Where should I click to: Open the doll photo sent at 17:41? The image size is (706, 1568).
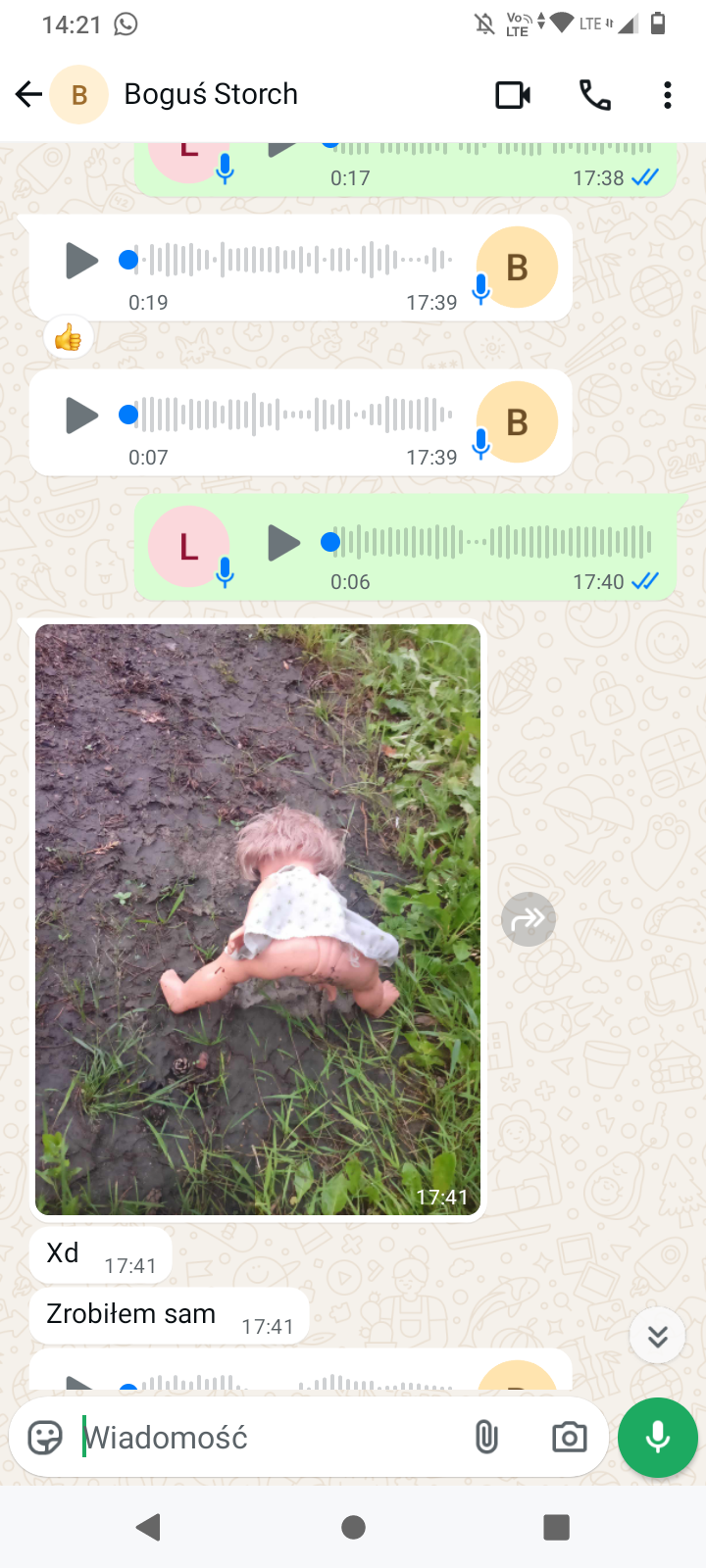(258, 919)
